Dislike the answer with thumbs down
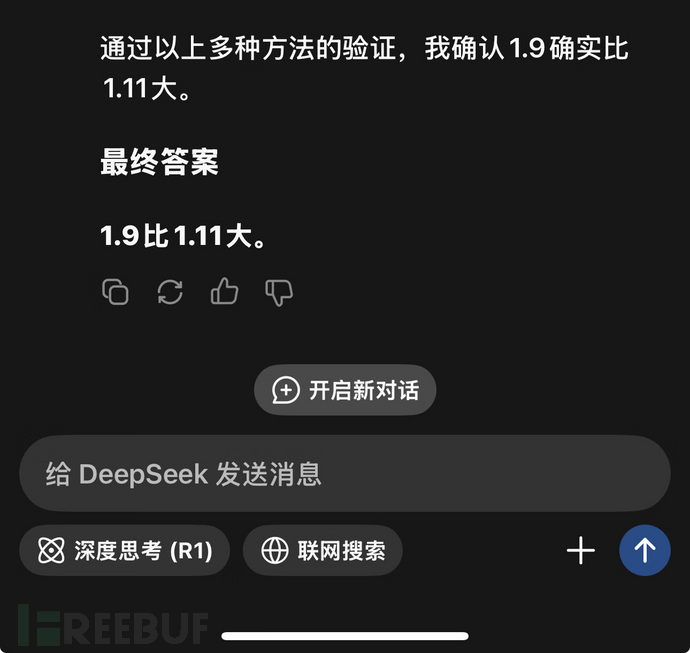The image size is (690, 653). click(278, 292)
